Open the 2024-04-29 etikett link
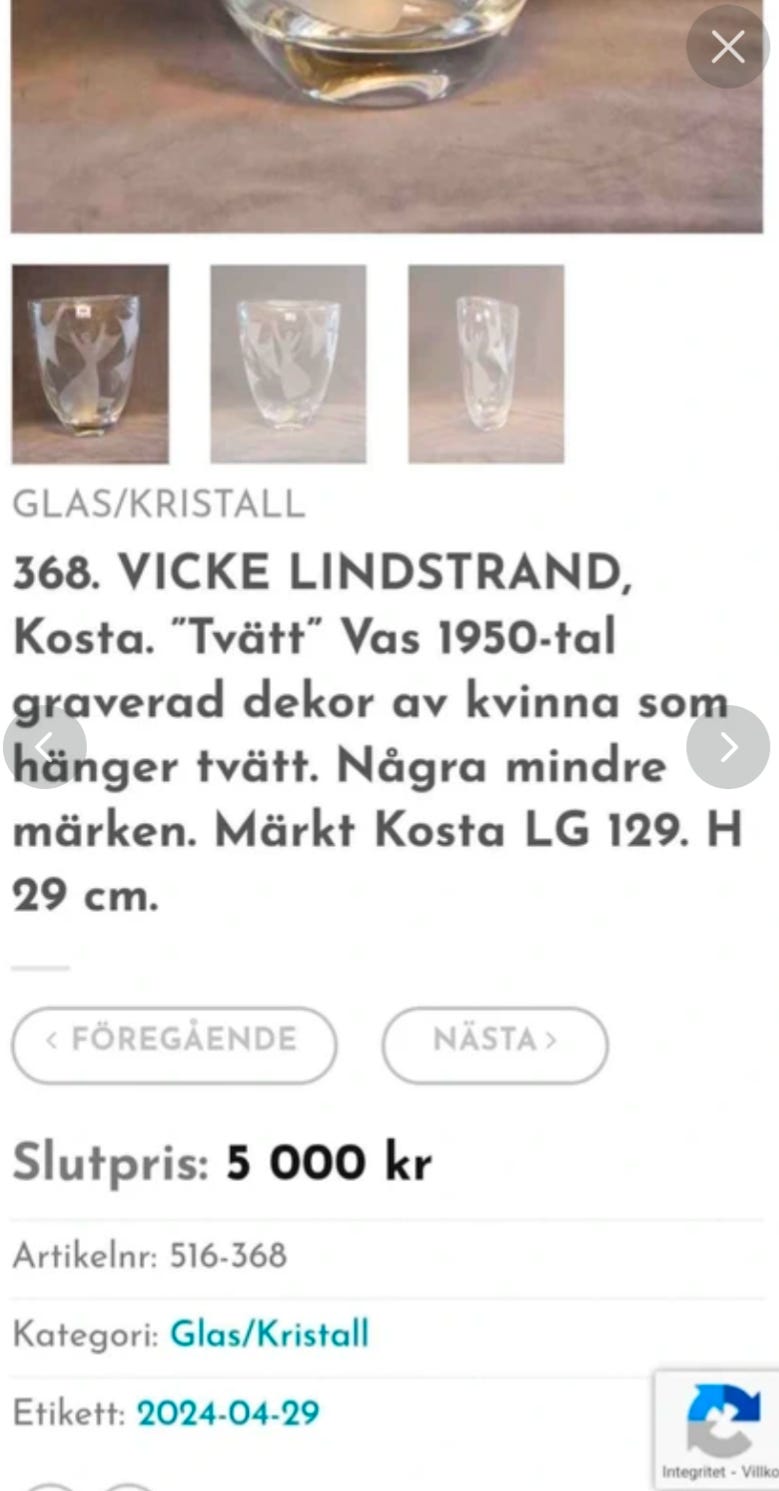 click(x=226, y=1413)
